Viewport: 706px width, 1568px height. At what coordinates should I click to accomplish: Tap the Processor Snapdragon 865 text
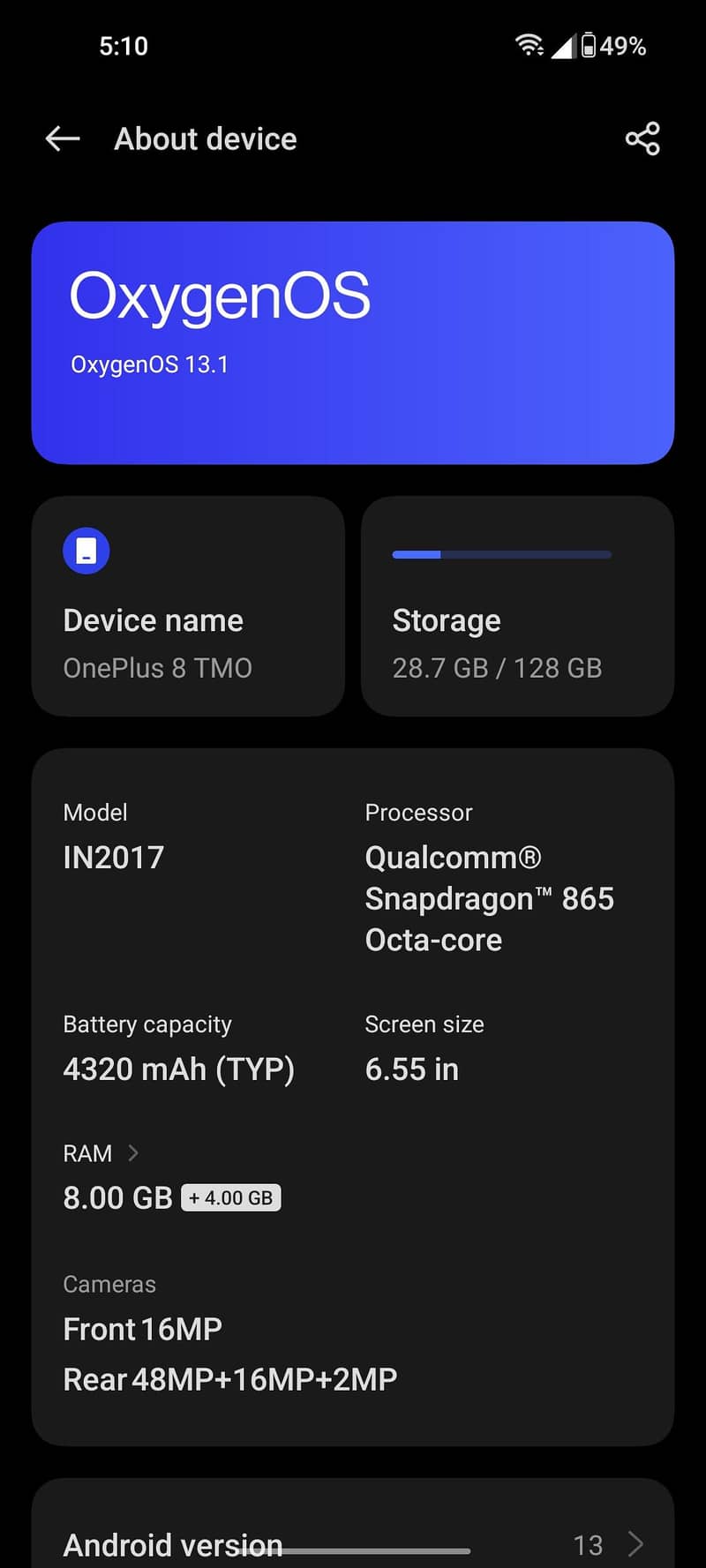coord(490,898)
